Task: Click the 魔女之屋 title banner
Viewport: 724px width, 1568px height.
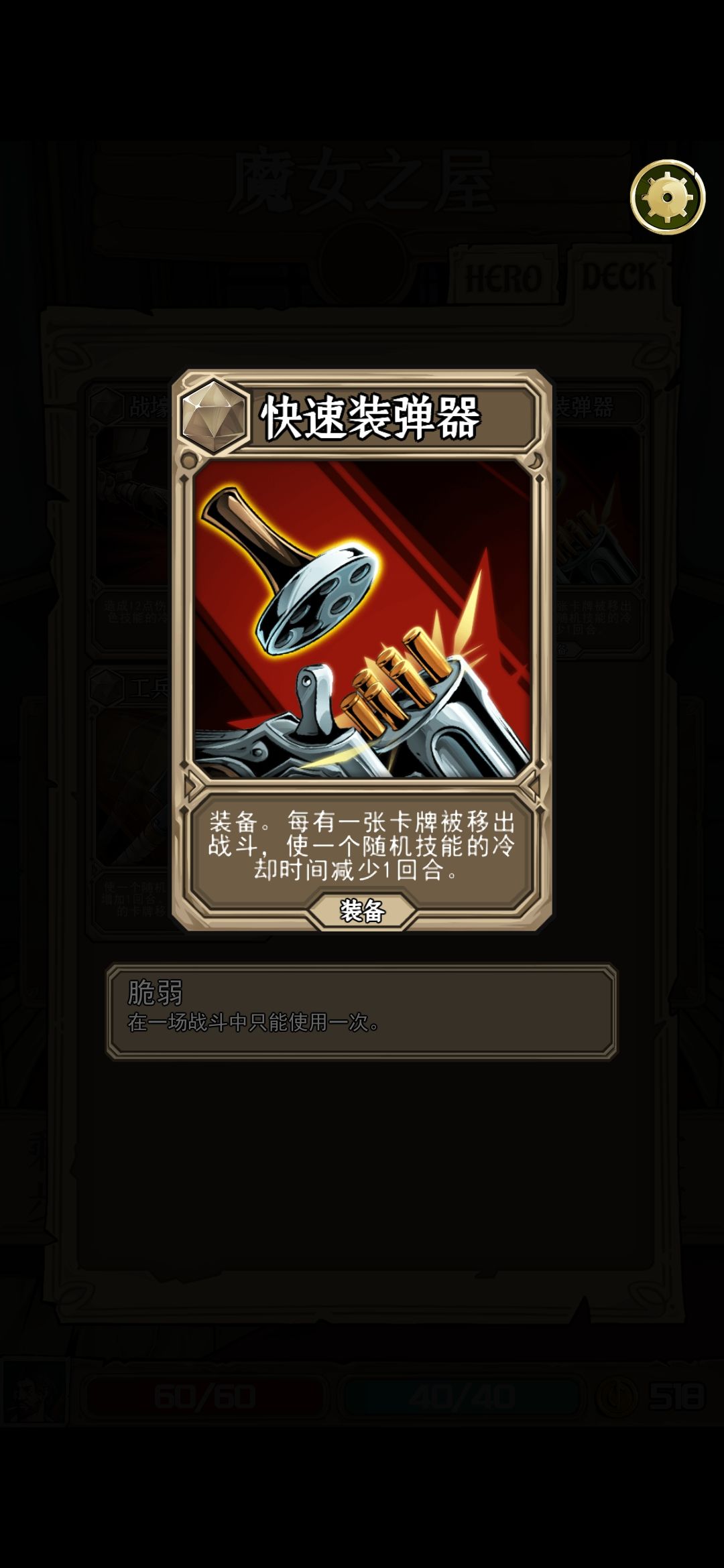Action: click(362, 181)
